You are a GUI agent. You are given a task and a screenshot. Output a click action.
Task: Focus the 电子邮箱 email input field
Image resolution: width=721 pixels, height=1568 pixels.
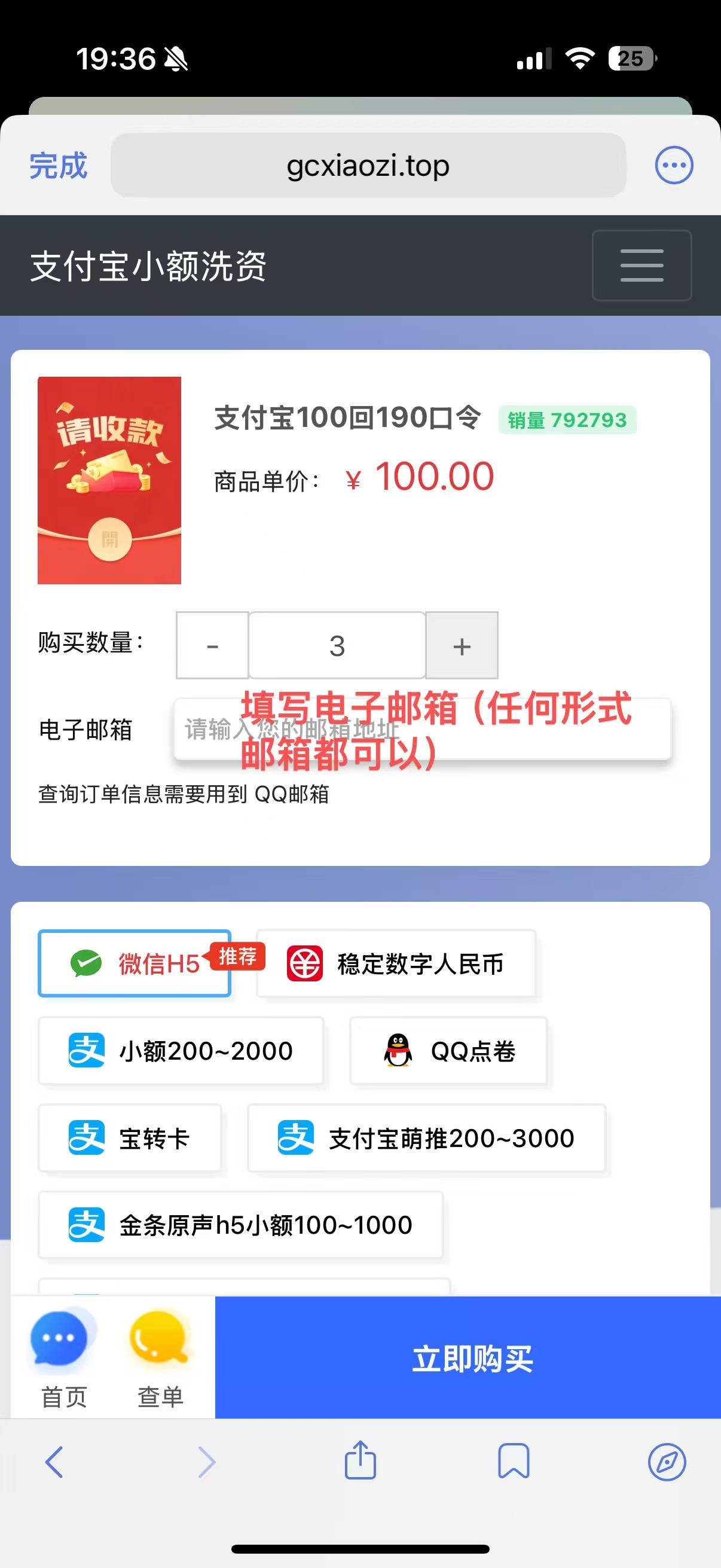(422, 729)
